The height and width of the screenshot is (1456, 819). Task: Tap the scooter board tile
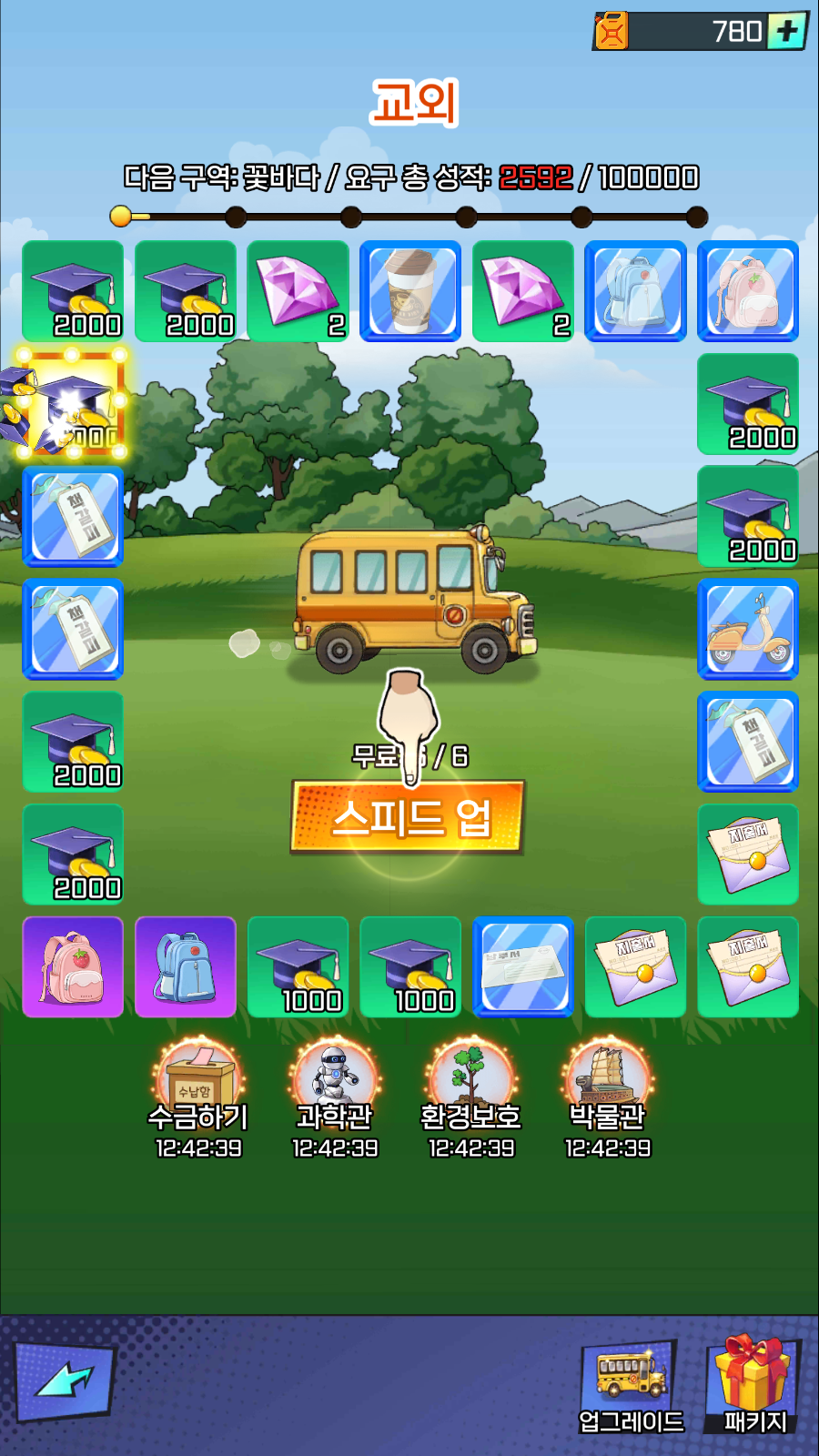748,629
